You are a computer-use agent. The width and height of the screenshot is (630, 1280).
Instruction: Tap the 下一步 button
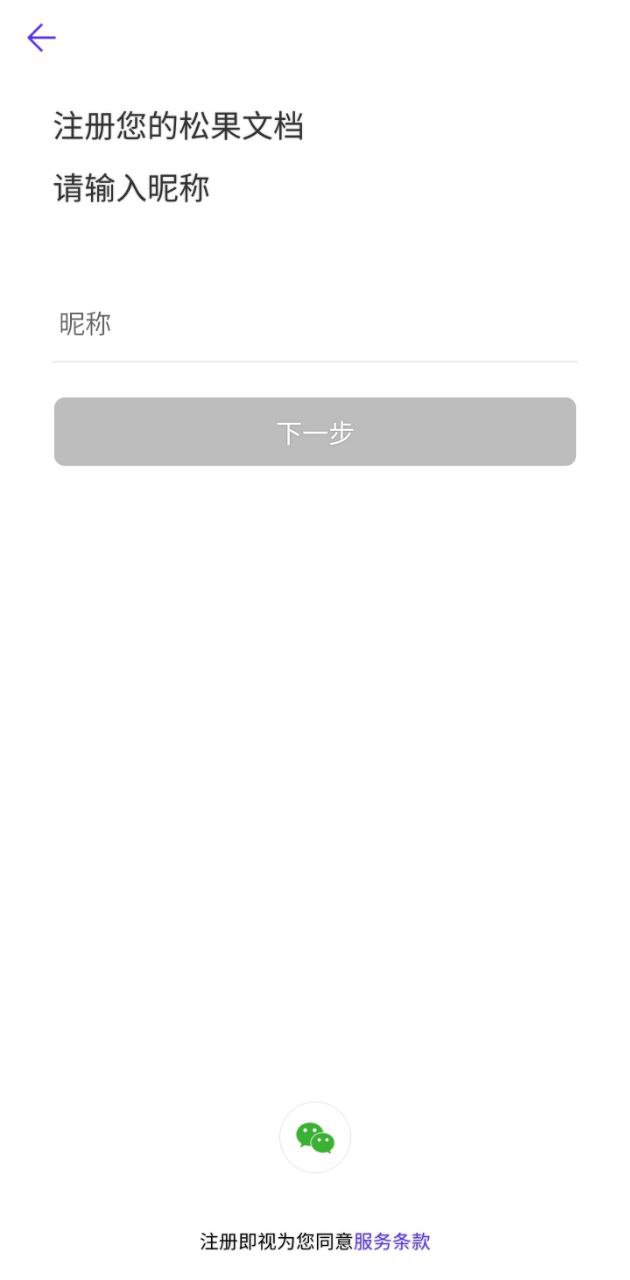pyautogui.click(x=315, y=432)
